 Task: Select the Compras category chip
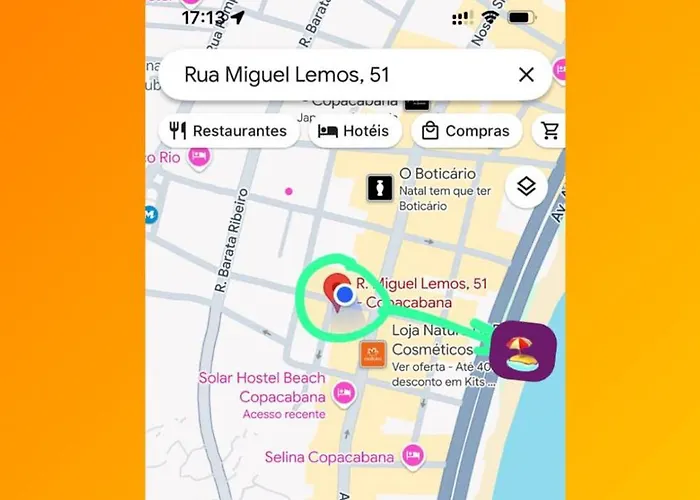point(466,131)
